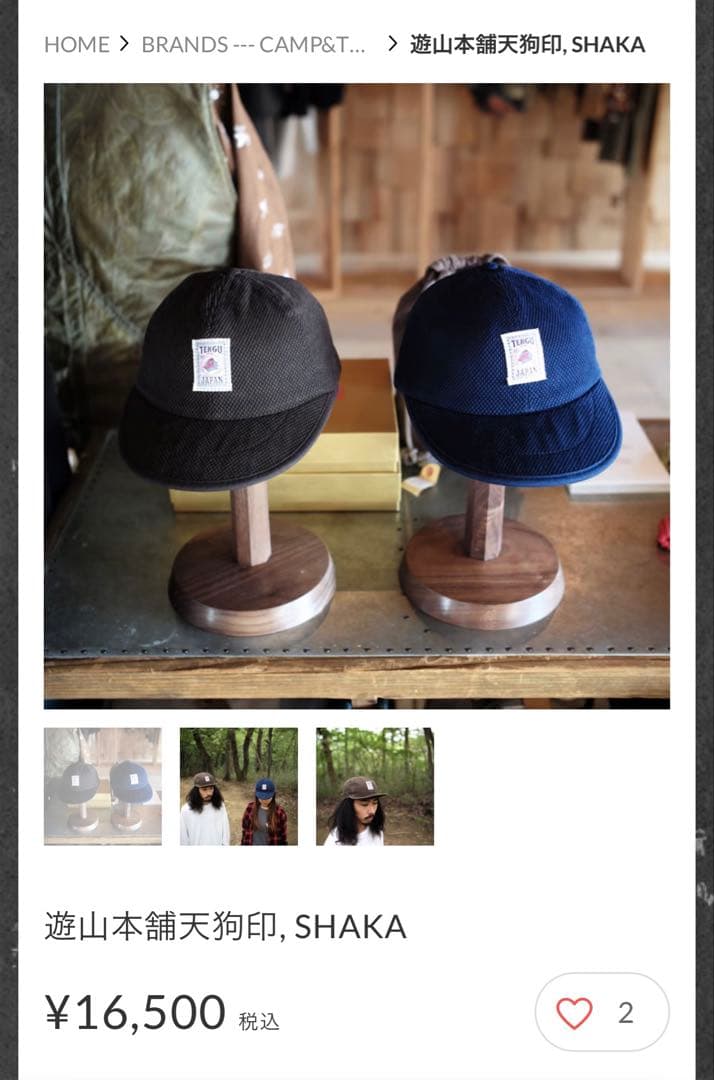The height and width of the screenshot is (1080, 714).
Task: Show the thumbnail of one man in a brown cap
Action: pyautogui.click(x=375, y=786)
